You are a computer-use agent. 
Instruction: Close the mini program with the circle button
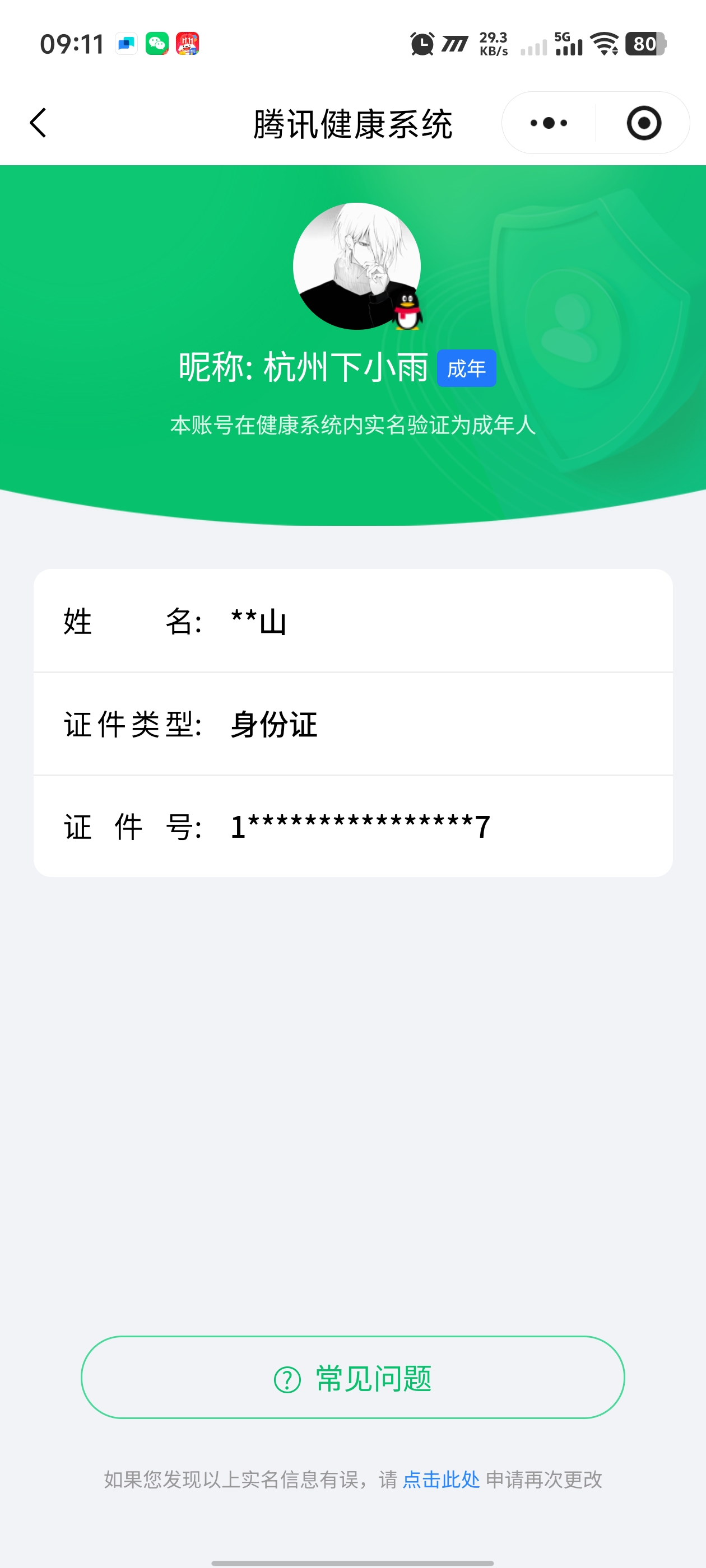(x=643, y=123)
